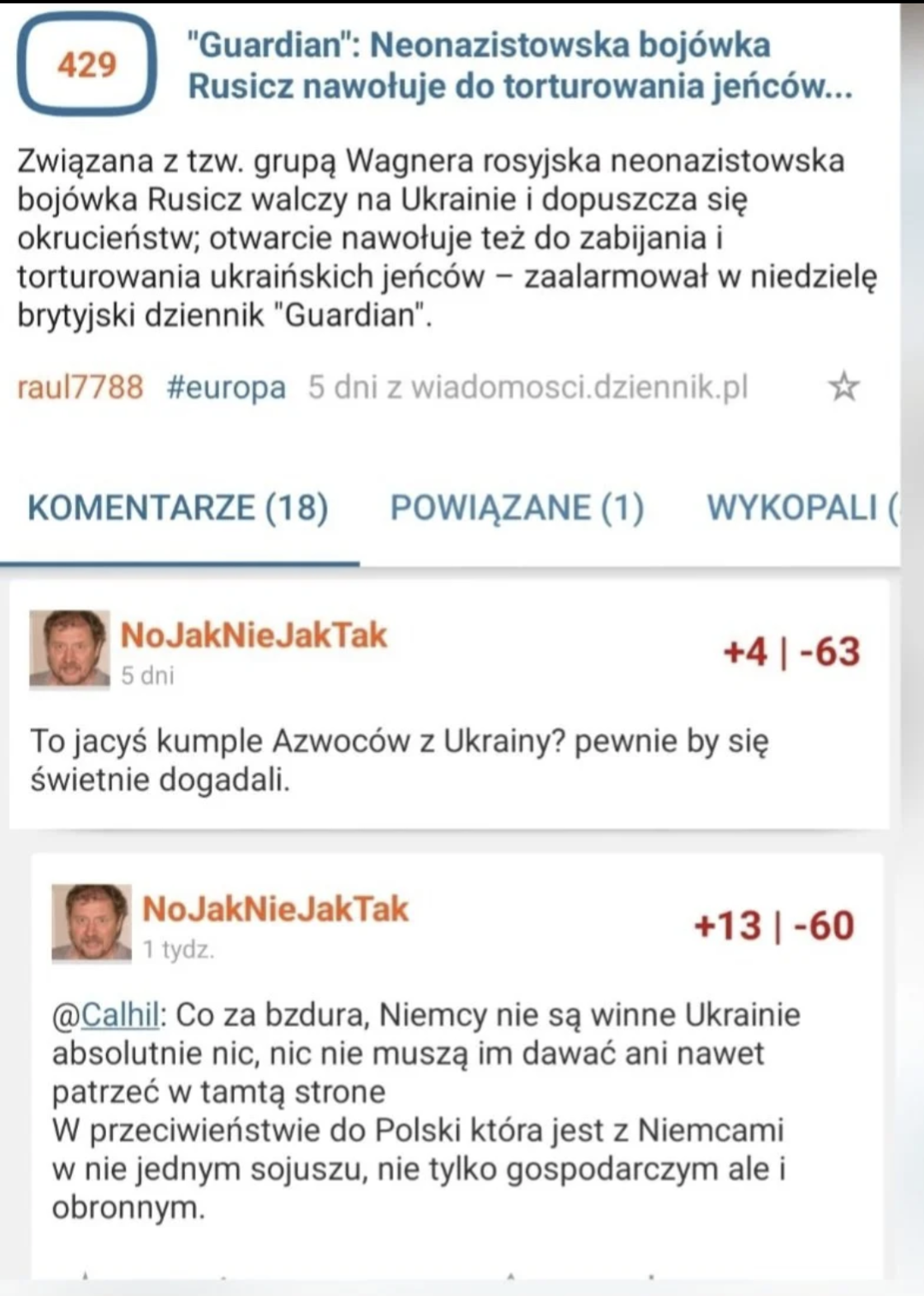The height and width of the screenshot is (1296, 924).
Task: Open the profile of author raul7788
Action: [80, 387]
